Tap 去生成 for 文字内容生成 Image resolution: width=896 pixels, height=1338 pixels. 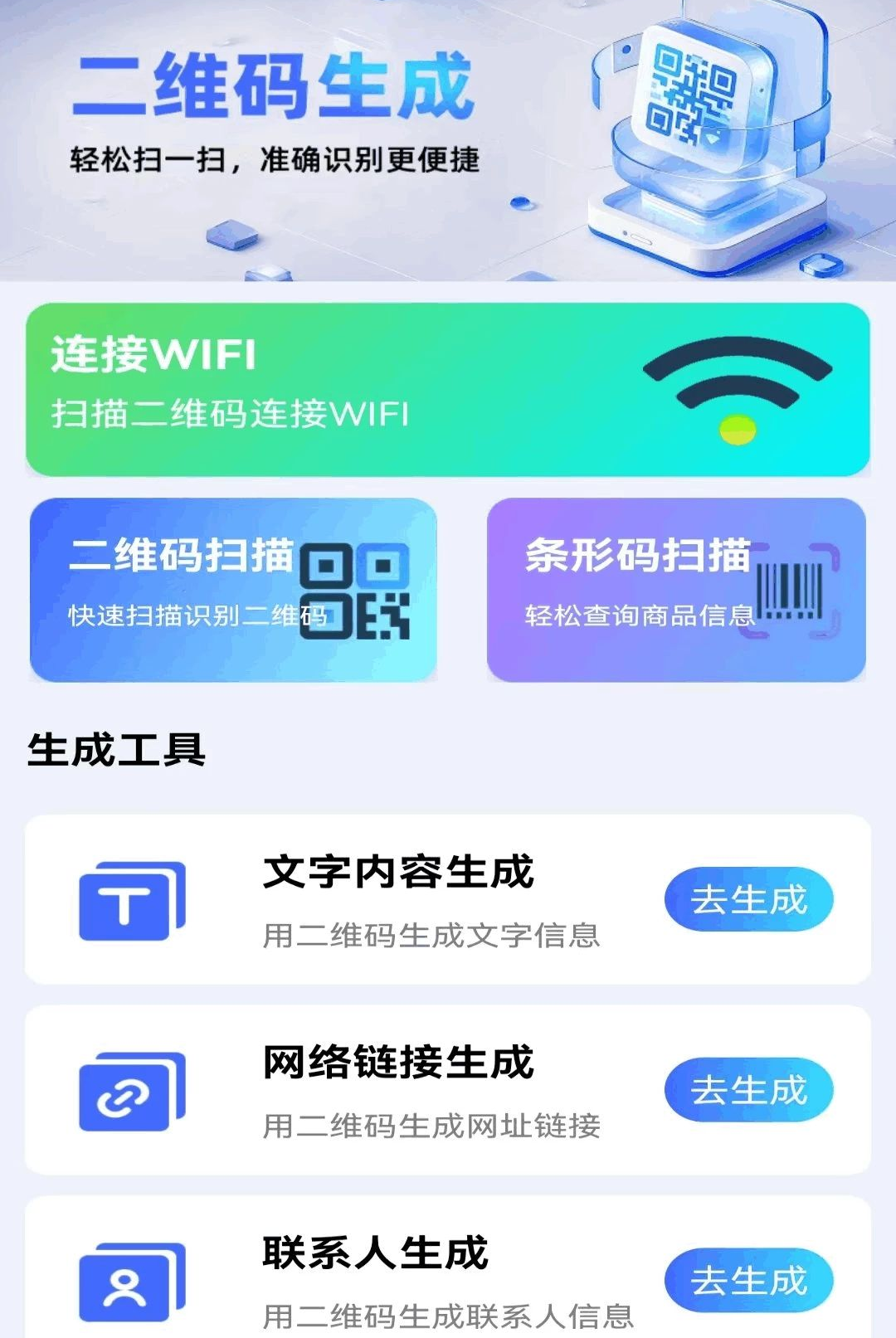pyautogui.click(x=748, y=900)
